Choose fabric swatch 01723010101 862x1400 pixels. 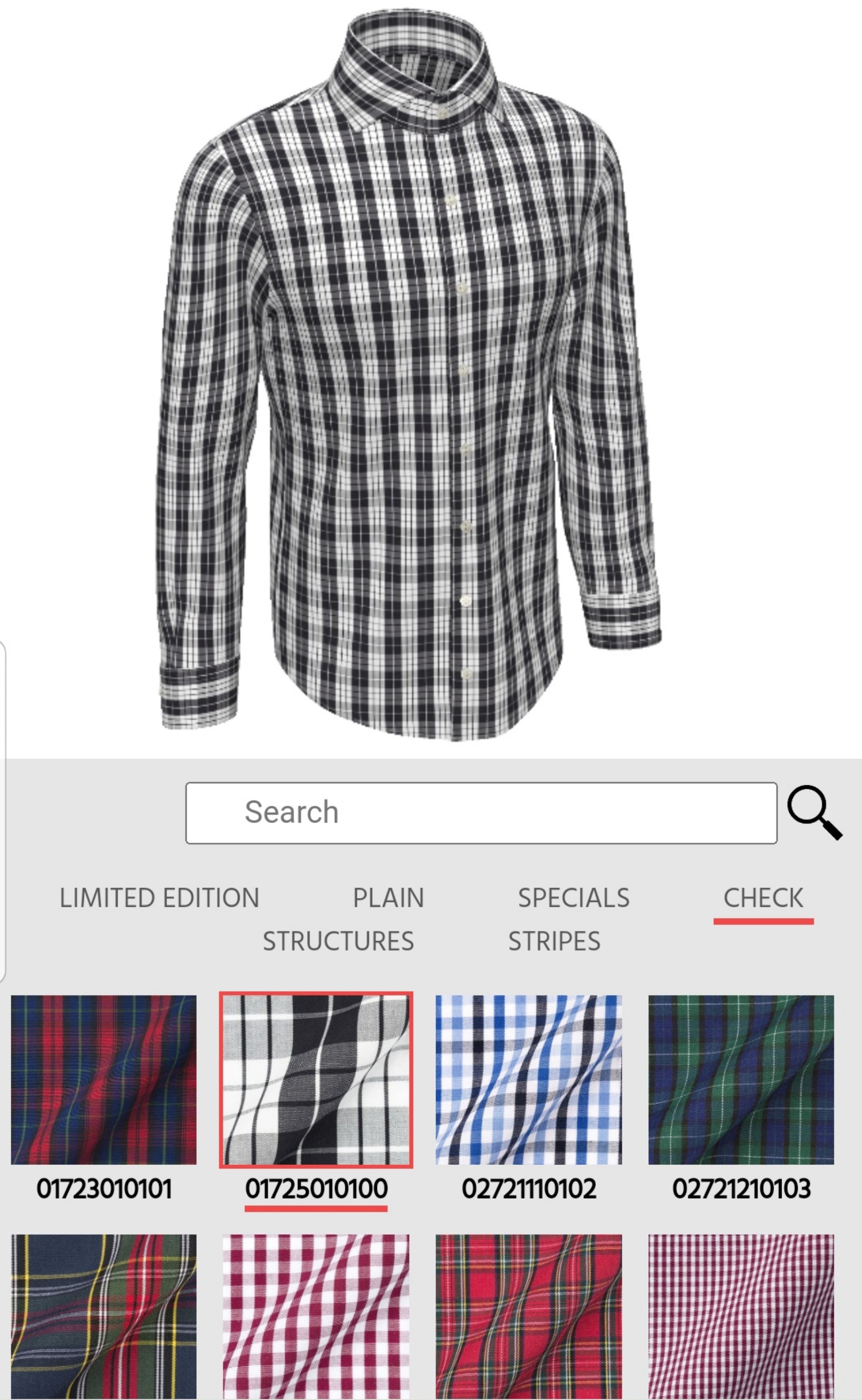(104, 1080)
